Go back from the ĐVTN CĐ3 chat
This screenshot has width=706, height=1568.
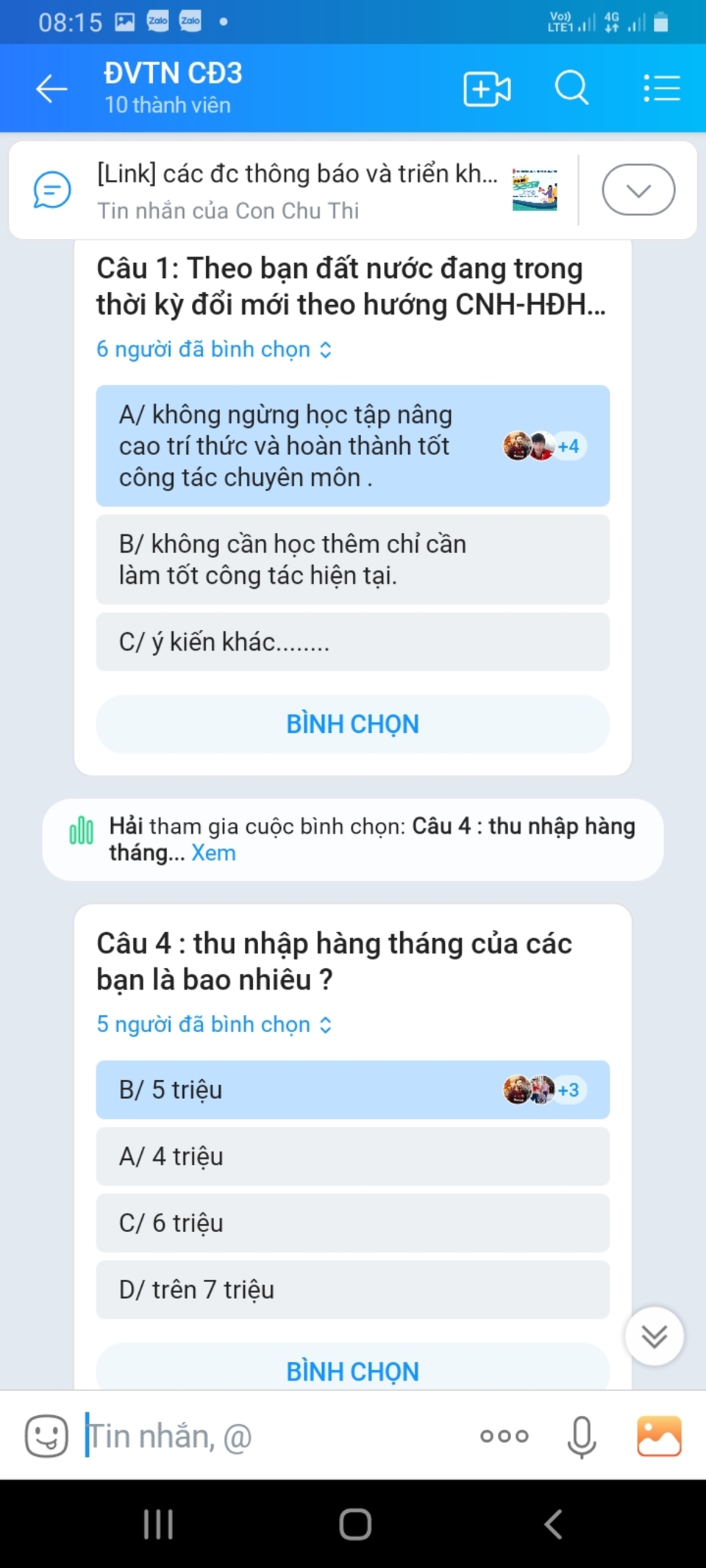(51, 89)
